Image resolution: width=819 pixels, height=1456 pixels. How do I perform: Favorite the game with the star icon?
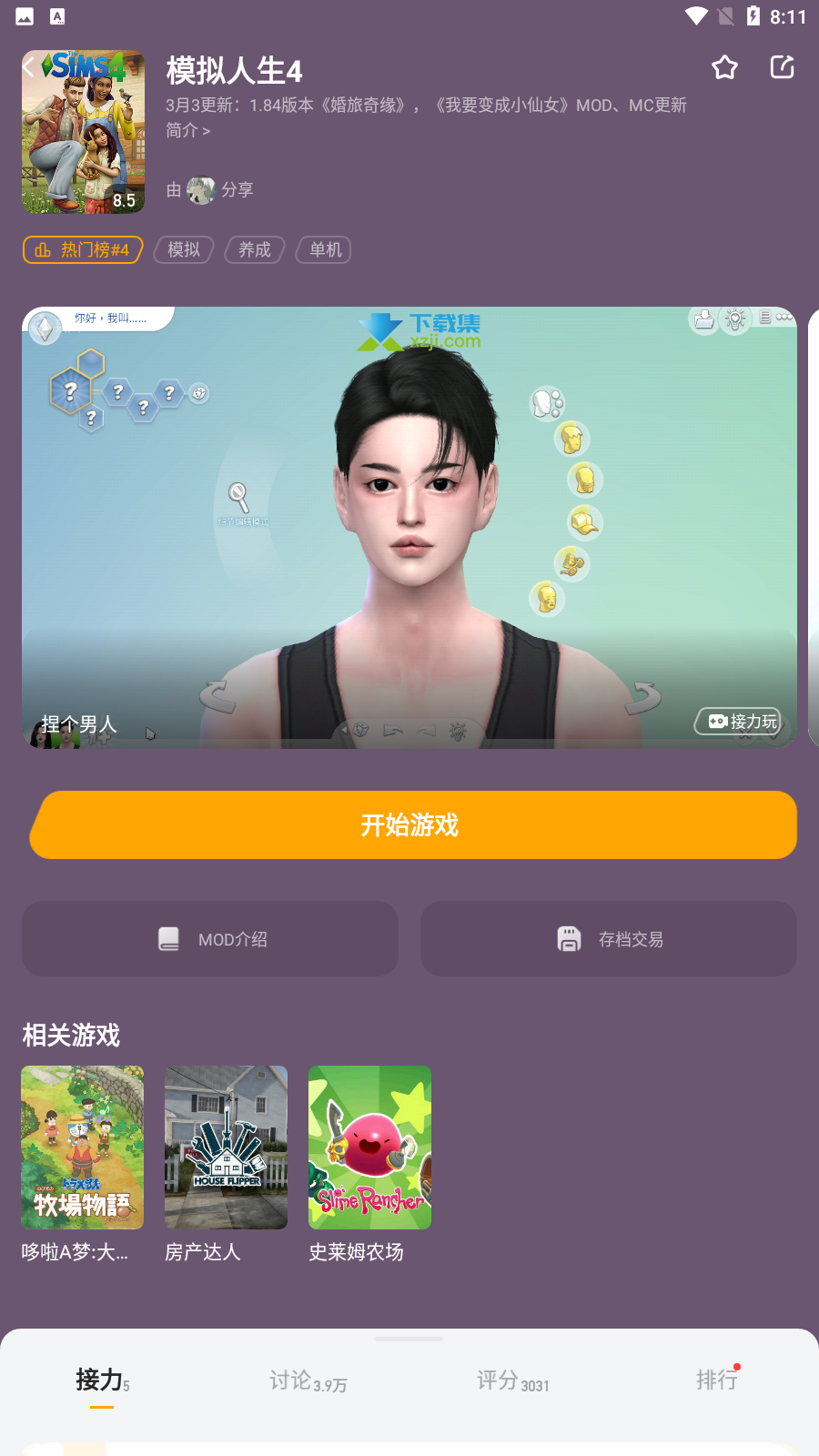tap(724, 67)
